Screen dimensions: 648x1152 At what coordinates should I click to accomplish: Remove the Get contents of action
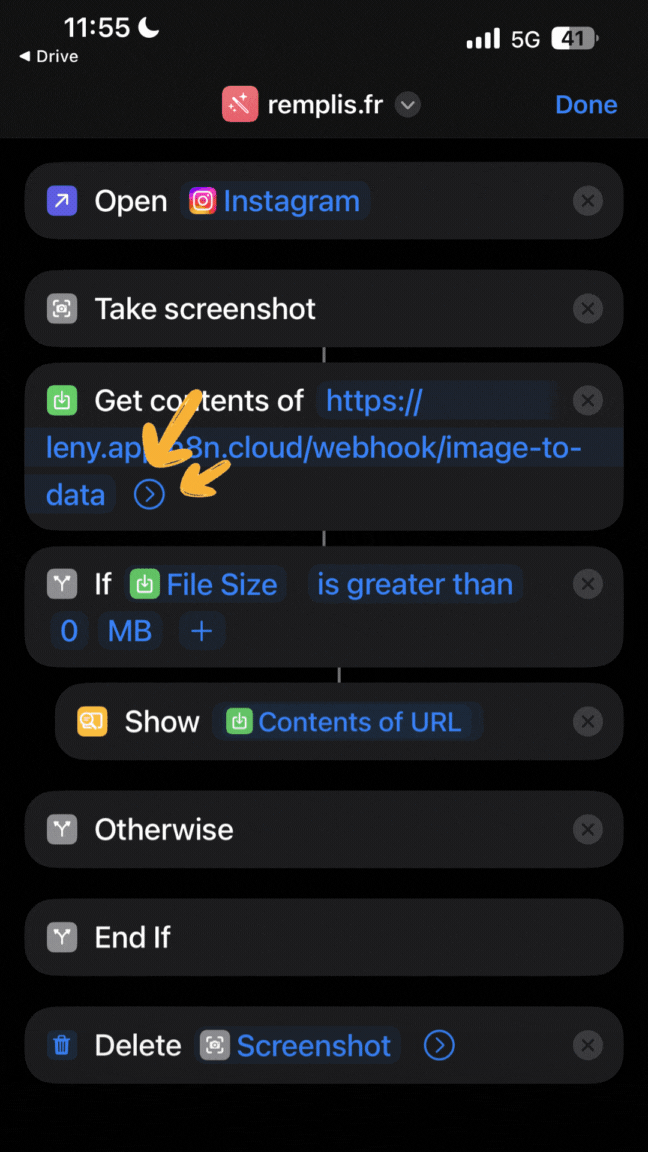[x=588, y=401]
